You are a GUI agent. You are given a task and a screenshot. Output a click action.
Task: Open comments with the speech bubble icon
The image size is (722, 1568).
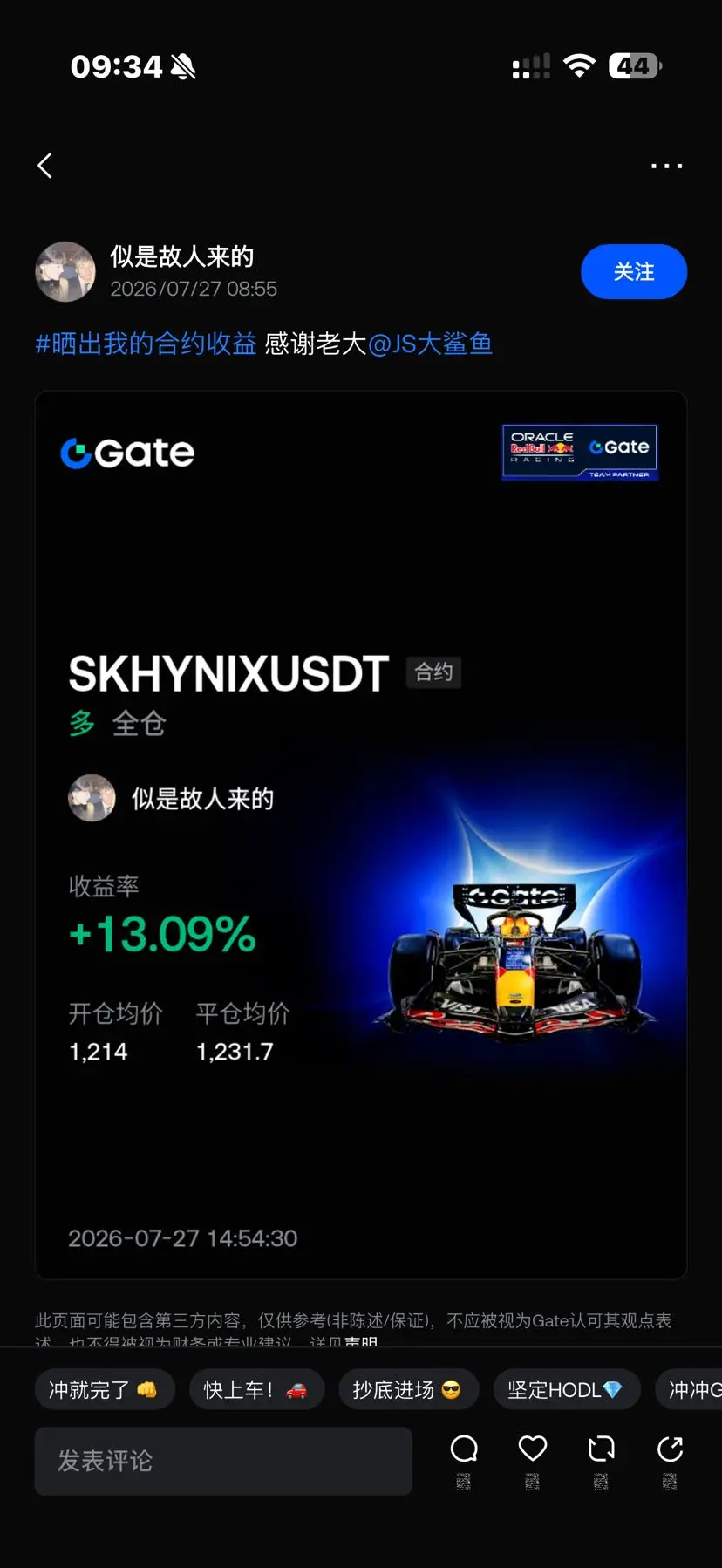pos(464,1449)
